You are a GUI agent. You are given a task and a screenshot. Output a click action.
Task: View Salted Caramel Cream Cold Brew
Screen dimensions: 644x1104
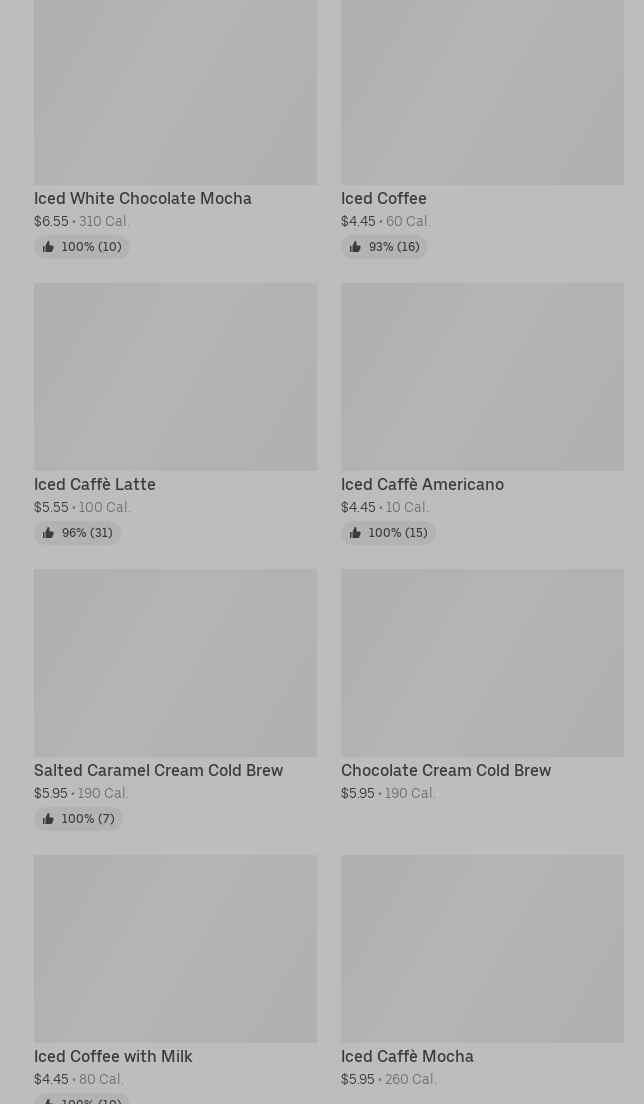point(175,700)
